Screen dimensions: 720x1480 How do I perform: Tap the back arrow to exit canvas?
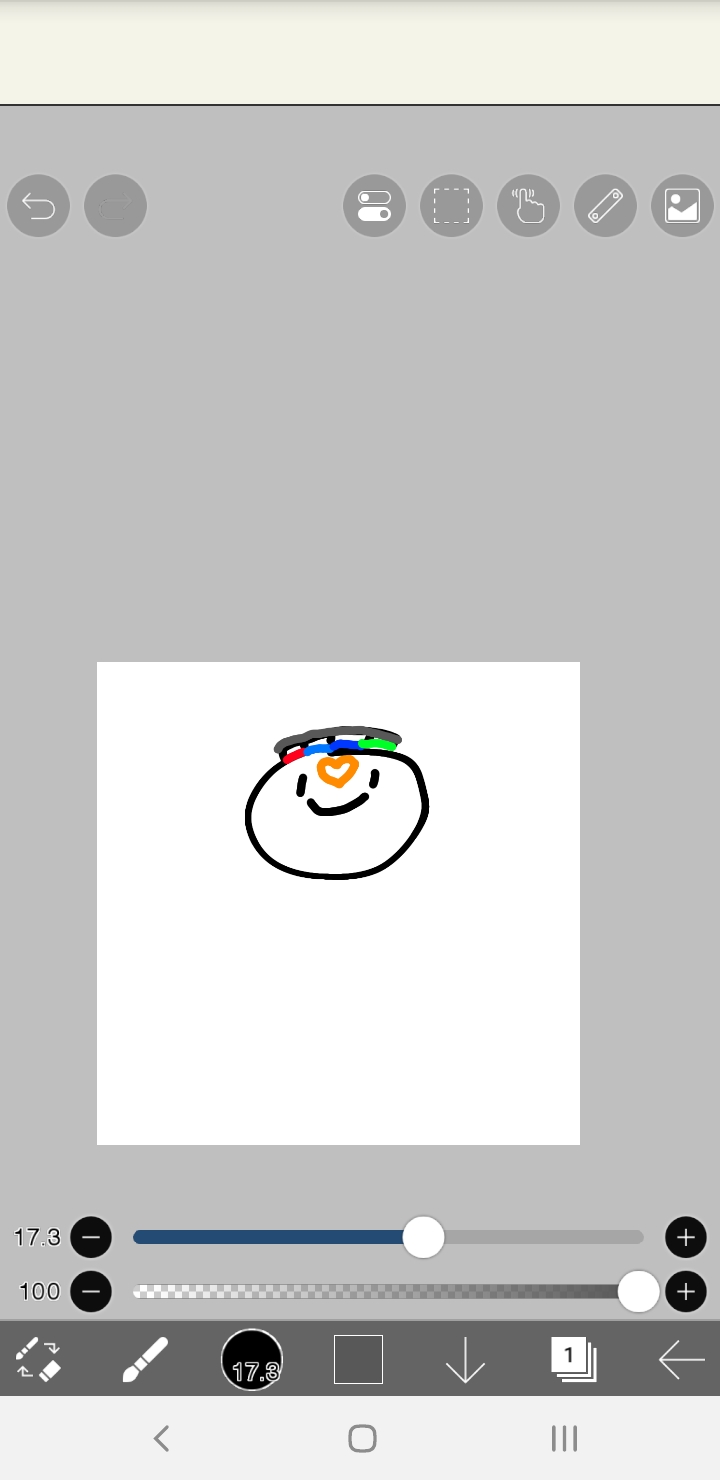click(681, 1360)
